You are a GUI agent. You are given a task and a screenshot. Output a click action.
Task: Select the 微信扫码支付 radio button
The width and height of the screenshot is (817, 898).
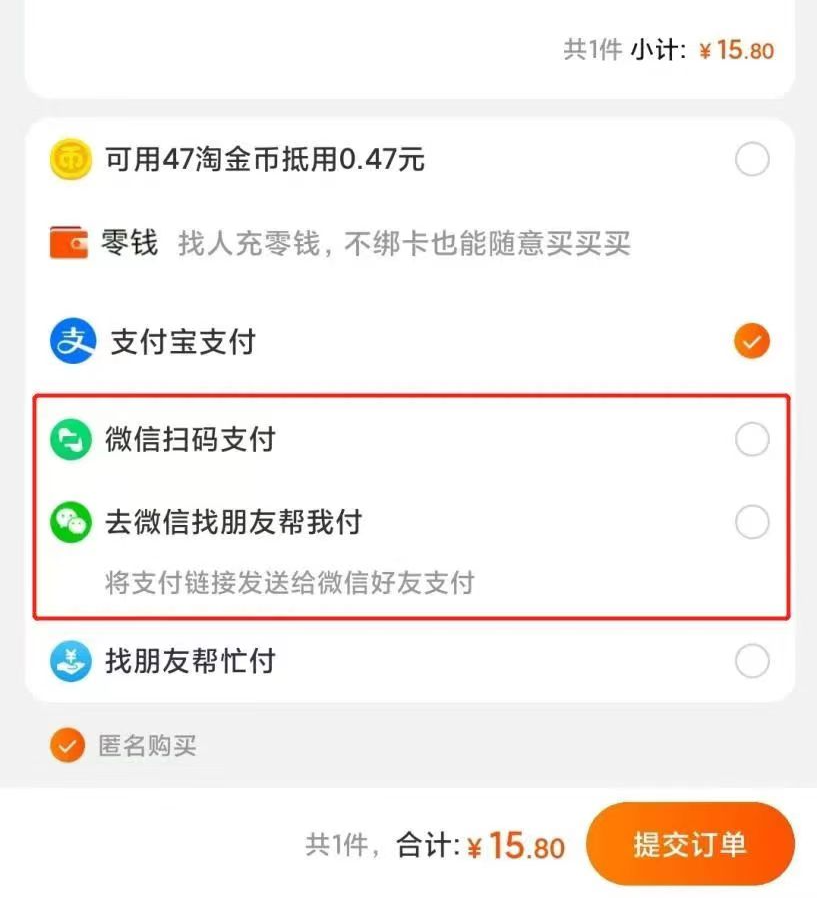pos(751,438)
